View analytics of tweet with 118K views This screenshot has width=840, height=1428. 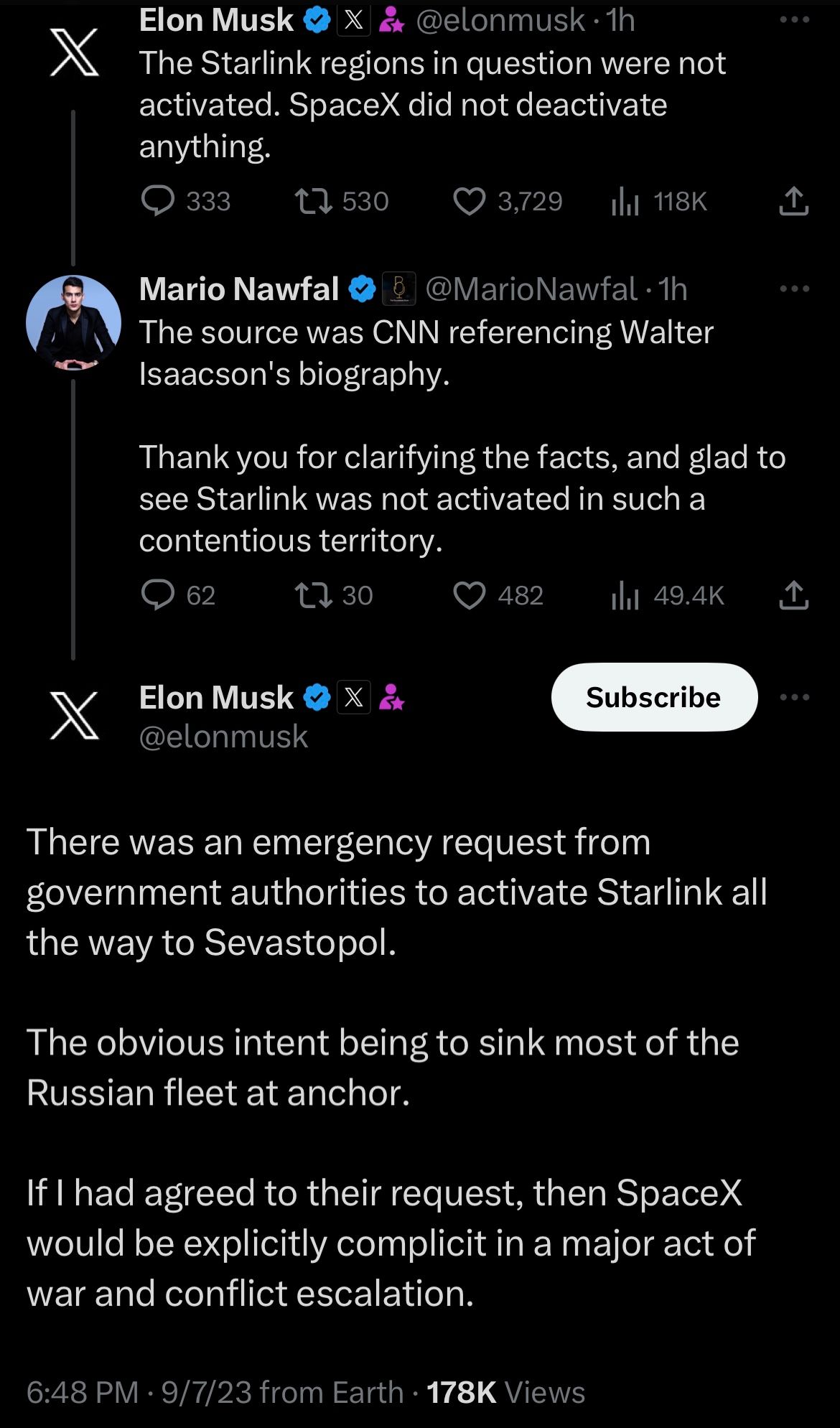(x=625, y=201)
